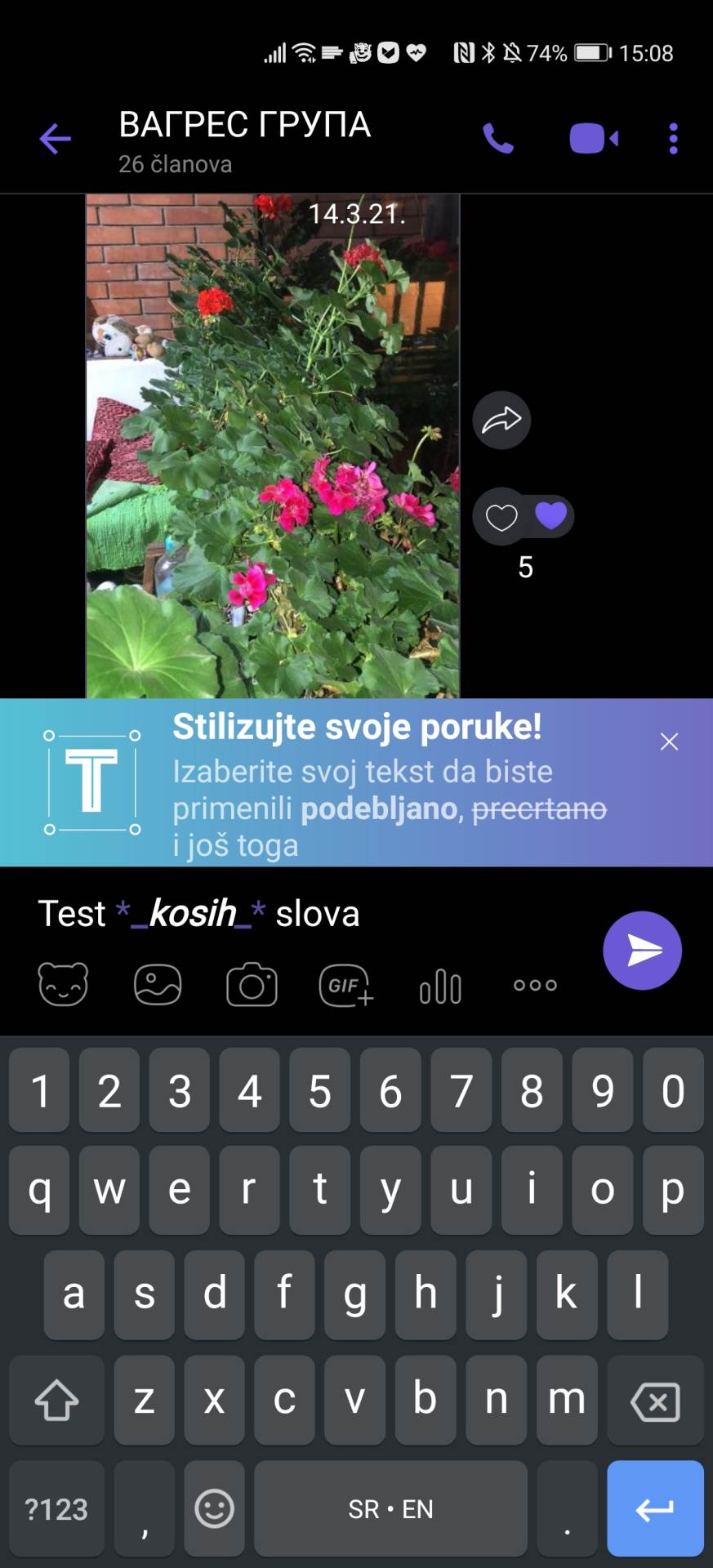Dismiss the Stilizujte svoje poruke banner
This screenshot has height=1568, width=713.
(669, 742)
